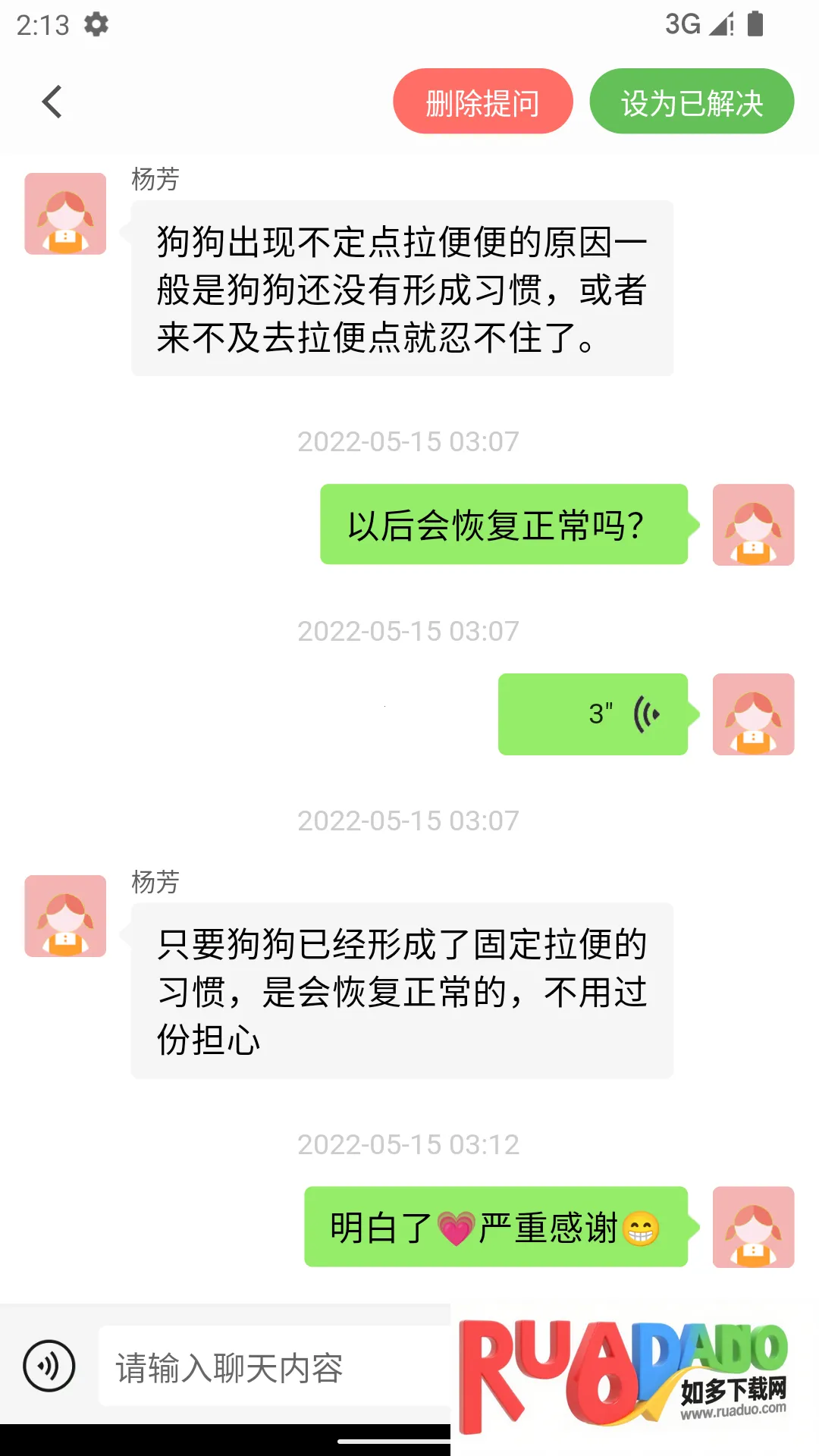Switch to voice input with the sound icon
Image resolution: width=819 pixels, height=1456 pixels.
49,1366
